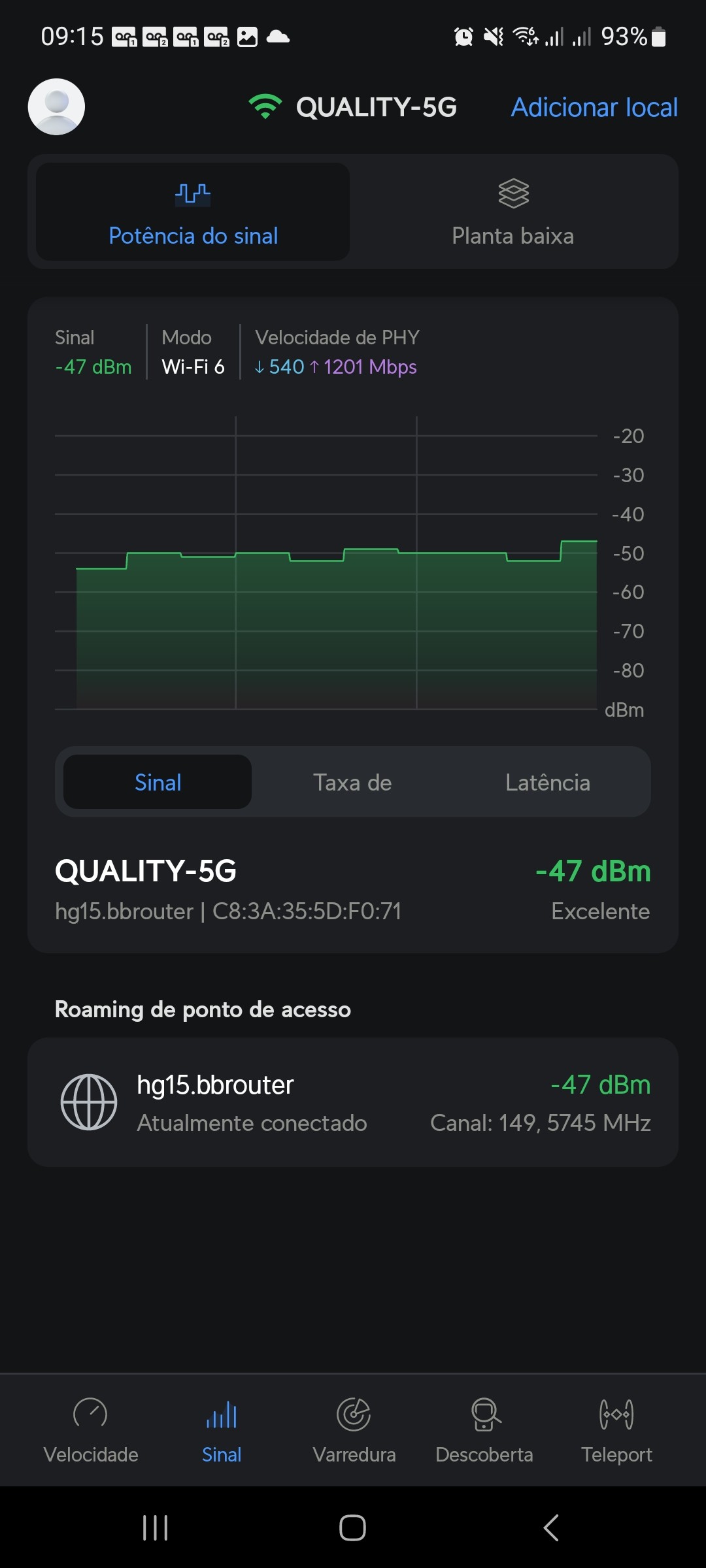Go to the Velocidade tab
The height and width of the screenshot is (1568, 706).
click(91, 1429)
